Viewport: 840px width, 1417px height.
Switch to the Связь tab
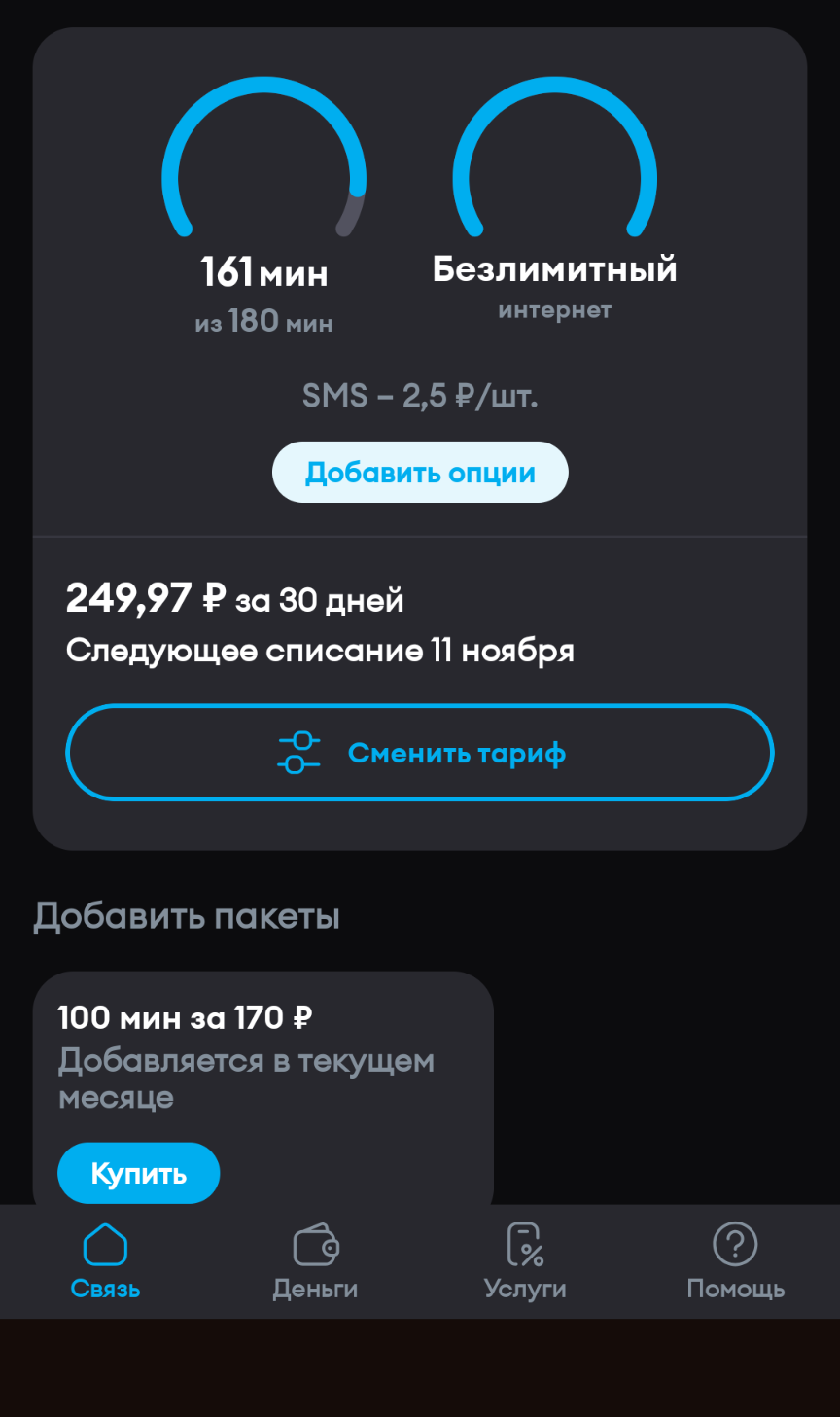[x=105, y=1261]
